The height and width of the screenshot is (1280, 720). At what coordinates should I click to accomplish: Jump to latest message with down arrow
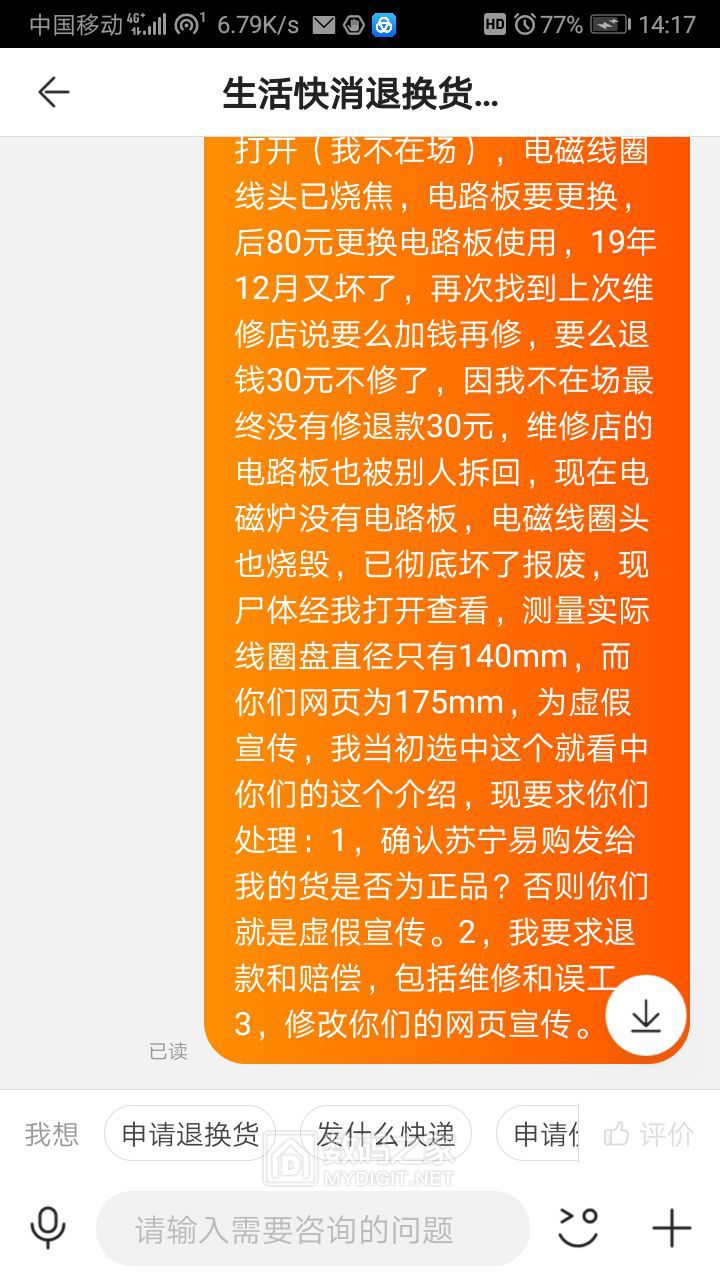point(646,1016)
